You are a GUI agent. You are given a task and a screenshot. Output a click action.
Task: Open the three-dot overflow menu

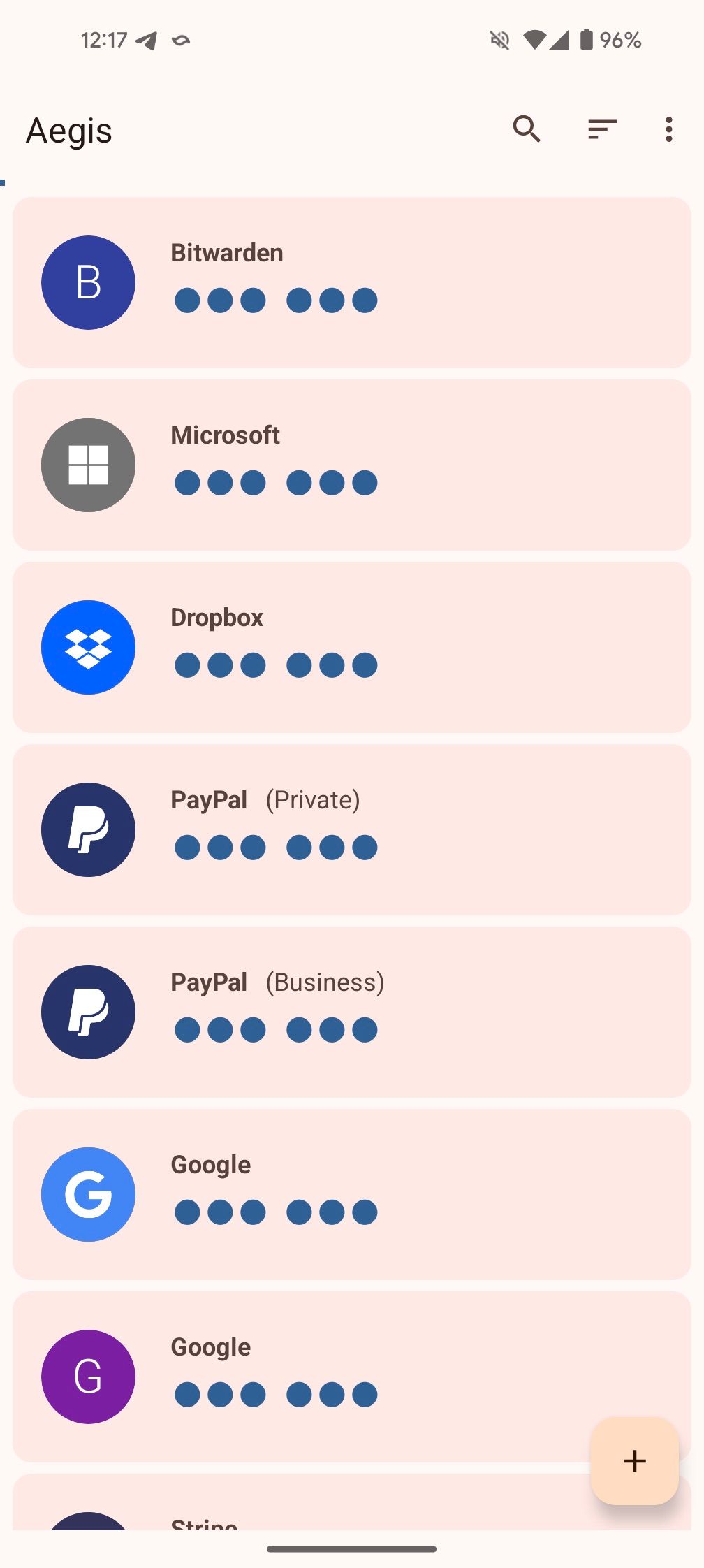coord(668,129)
